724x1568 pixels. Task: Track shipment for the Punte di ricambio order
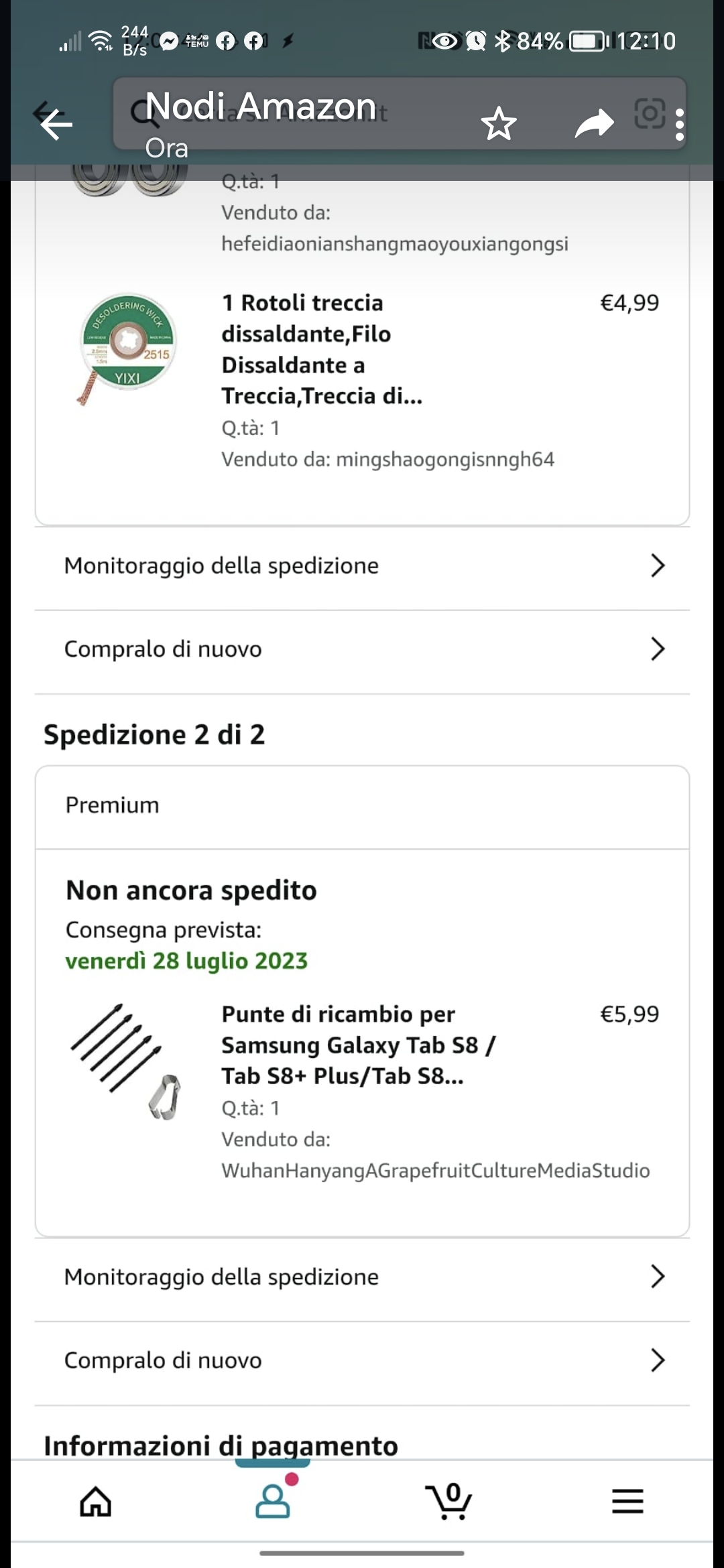pyautogui.click(x=362, y=1277)
